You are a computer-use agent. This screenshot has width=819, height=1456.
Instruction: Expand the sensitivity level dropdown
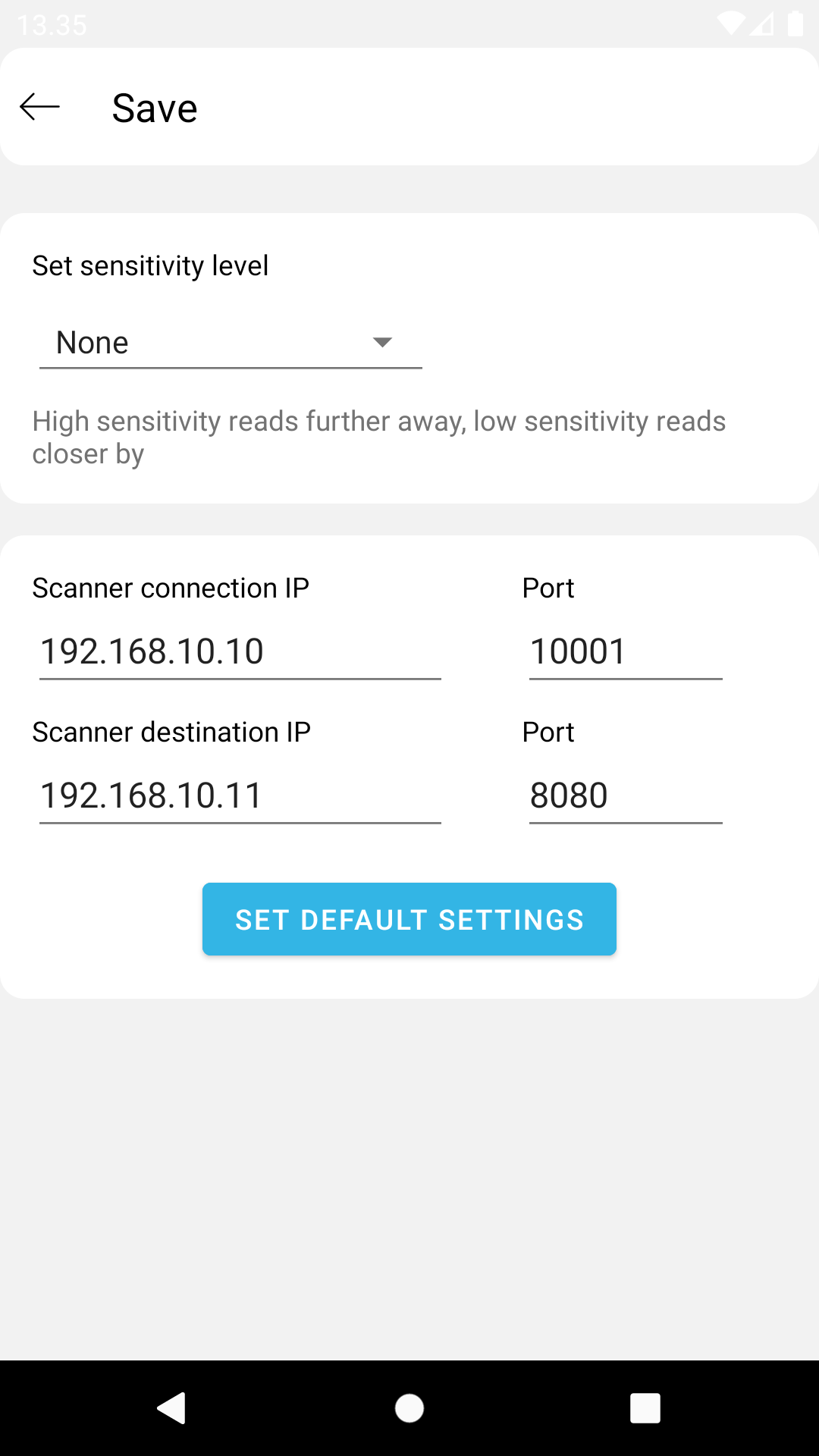(x=231, y=343)
